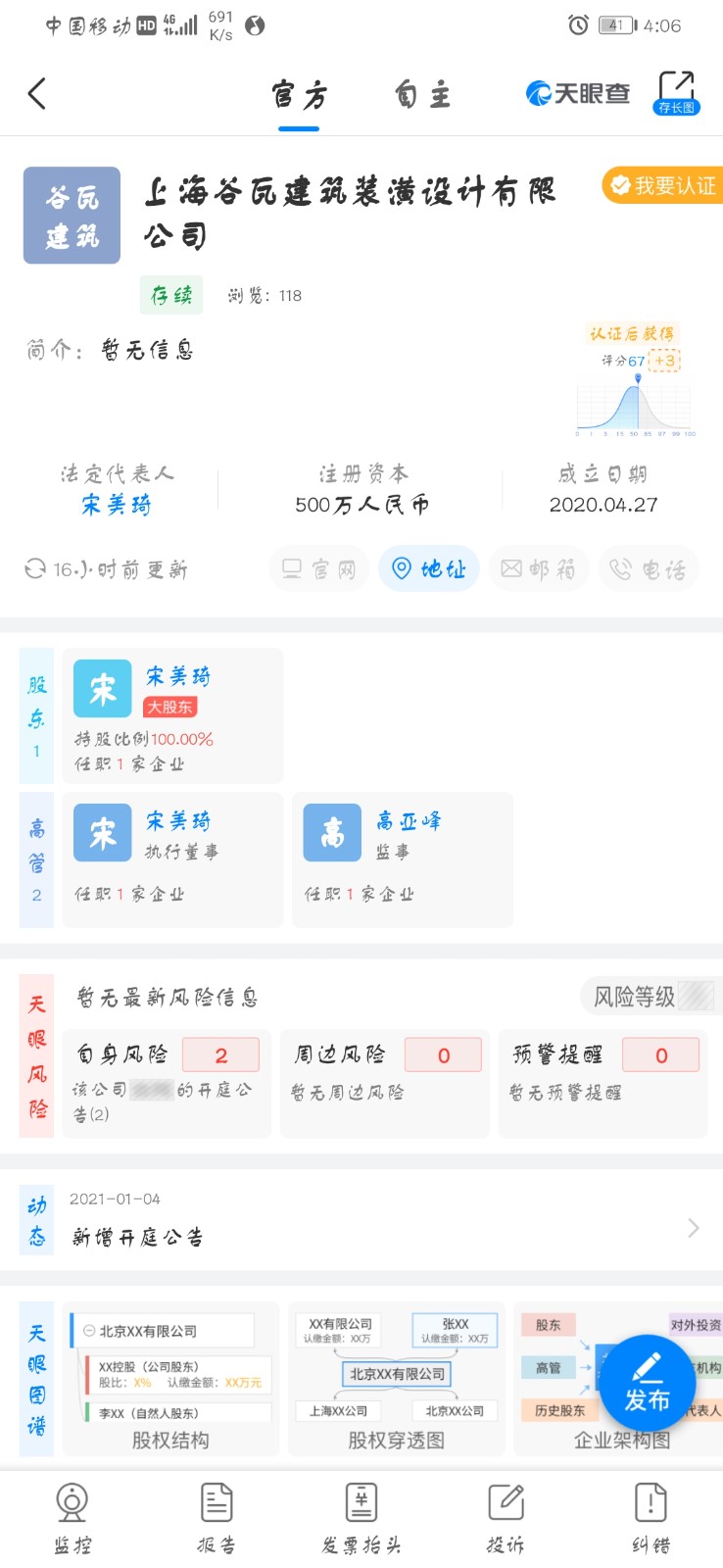The width and height of the screenshot is (723, 1568).
Task: Open the 周边风险 card
Action: coord(384,1083)
